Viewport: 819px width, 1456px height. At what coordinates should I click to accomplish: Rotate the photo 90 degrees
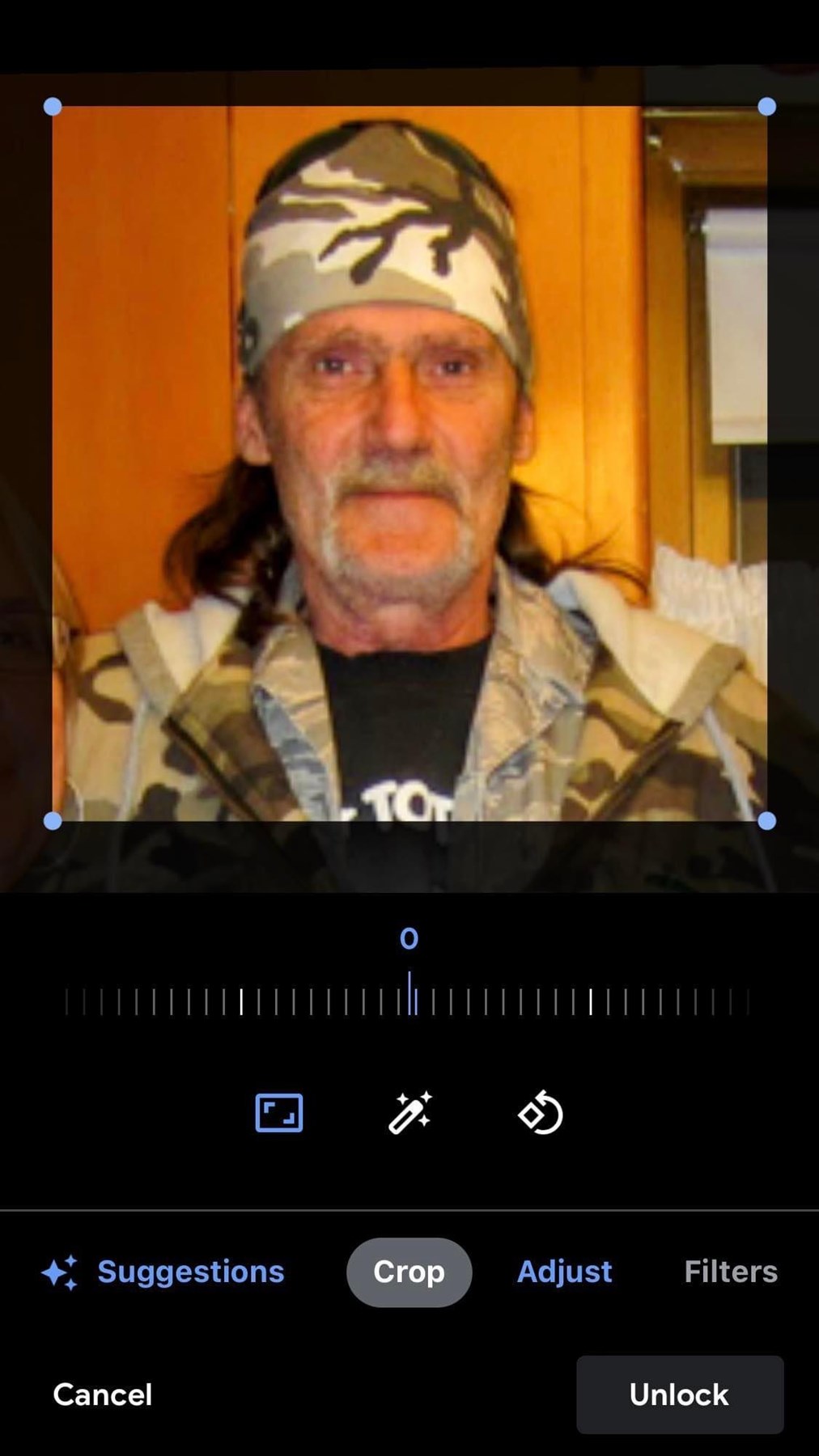[x=541, y=1113]
